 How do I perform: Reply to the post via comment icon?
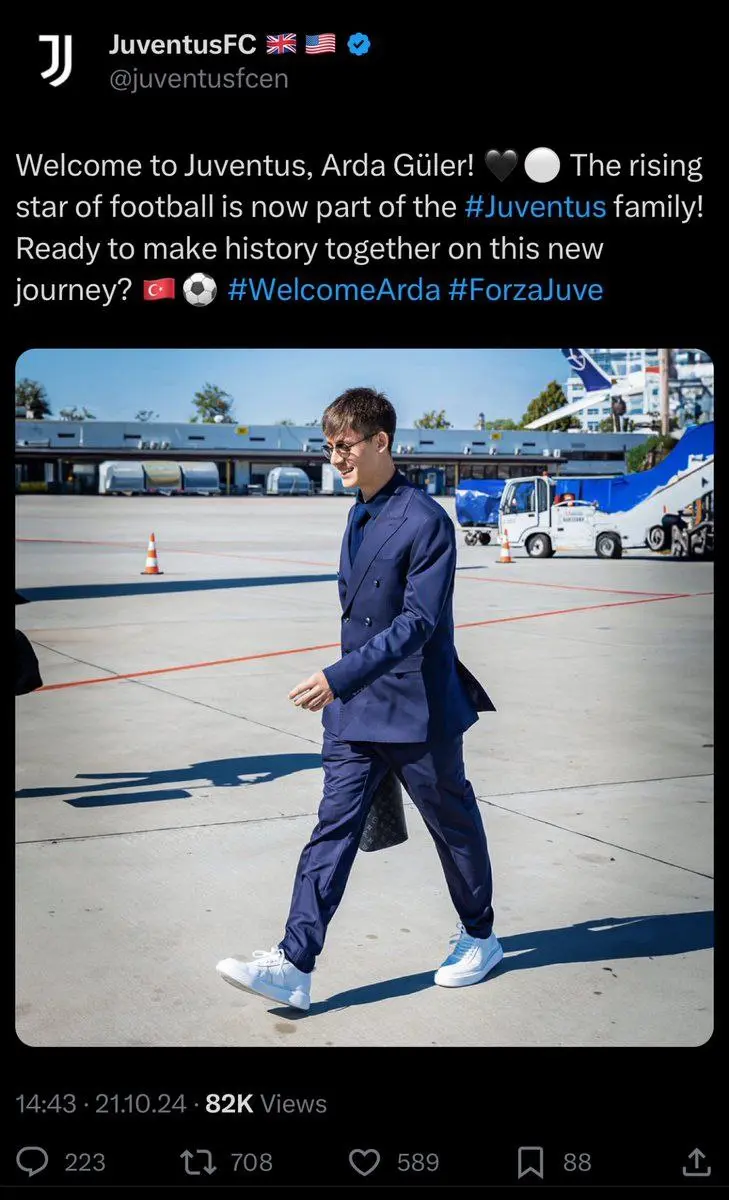click(x=34, y=1161)
